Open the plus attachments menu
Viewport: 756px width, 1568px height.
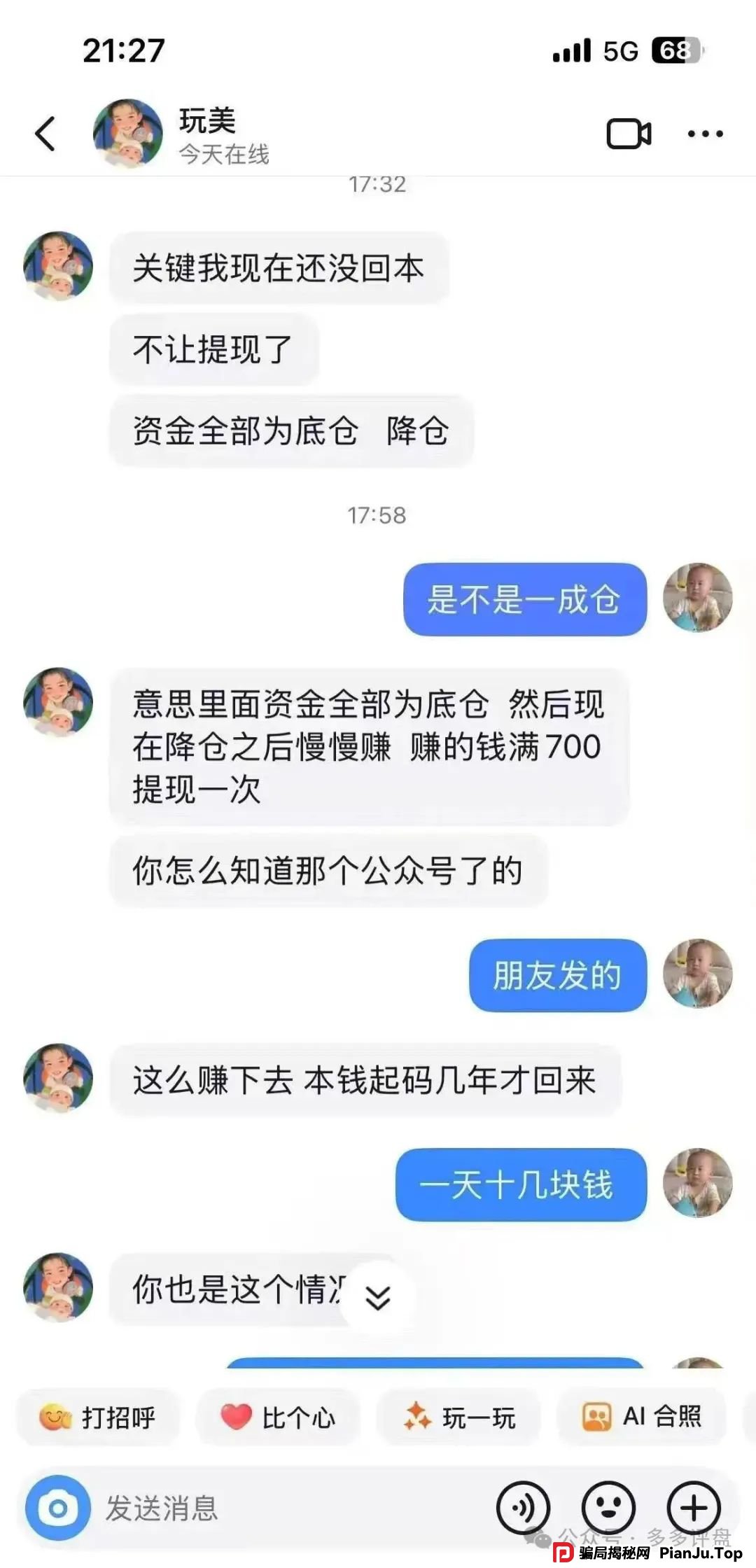694,1508
